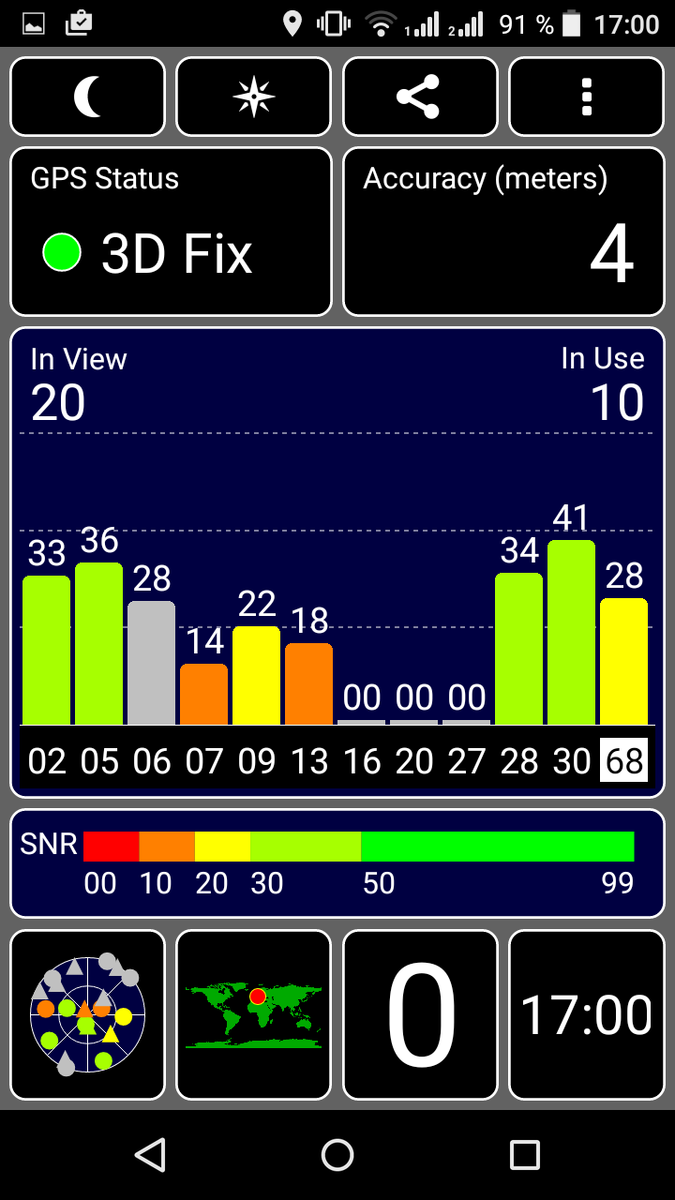Open the compass star button
This screenshot has width=675, height=1200.
point(253,97)
